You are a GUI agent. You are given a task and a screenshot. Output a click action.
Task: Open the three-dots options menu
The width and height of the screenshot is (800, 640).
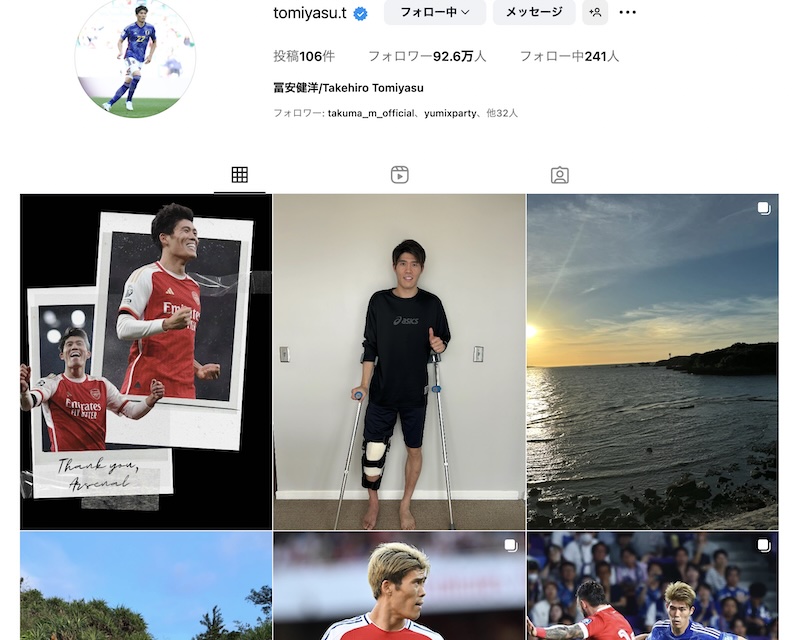click(627, 12)
